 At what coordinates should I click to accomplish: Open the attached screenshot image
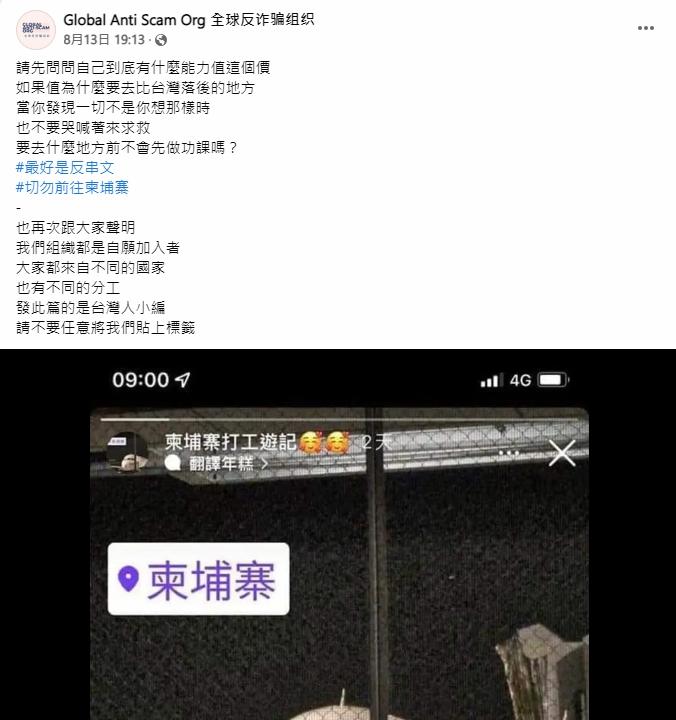(x=338, y=540)
